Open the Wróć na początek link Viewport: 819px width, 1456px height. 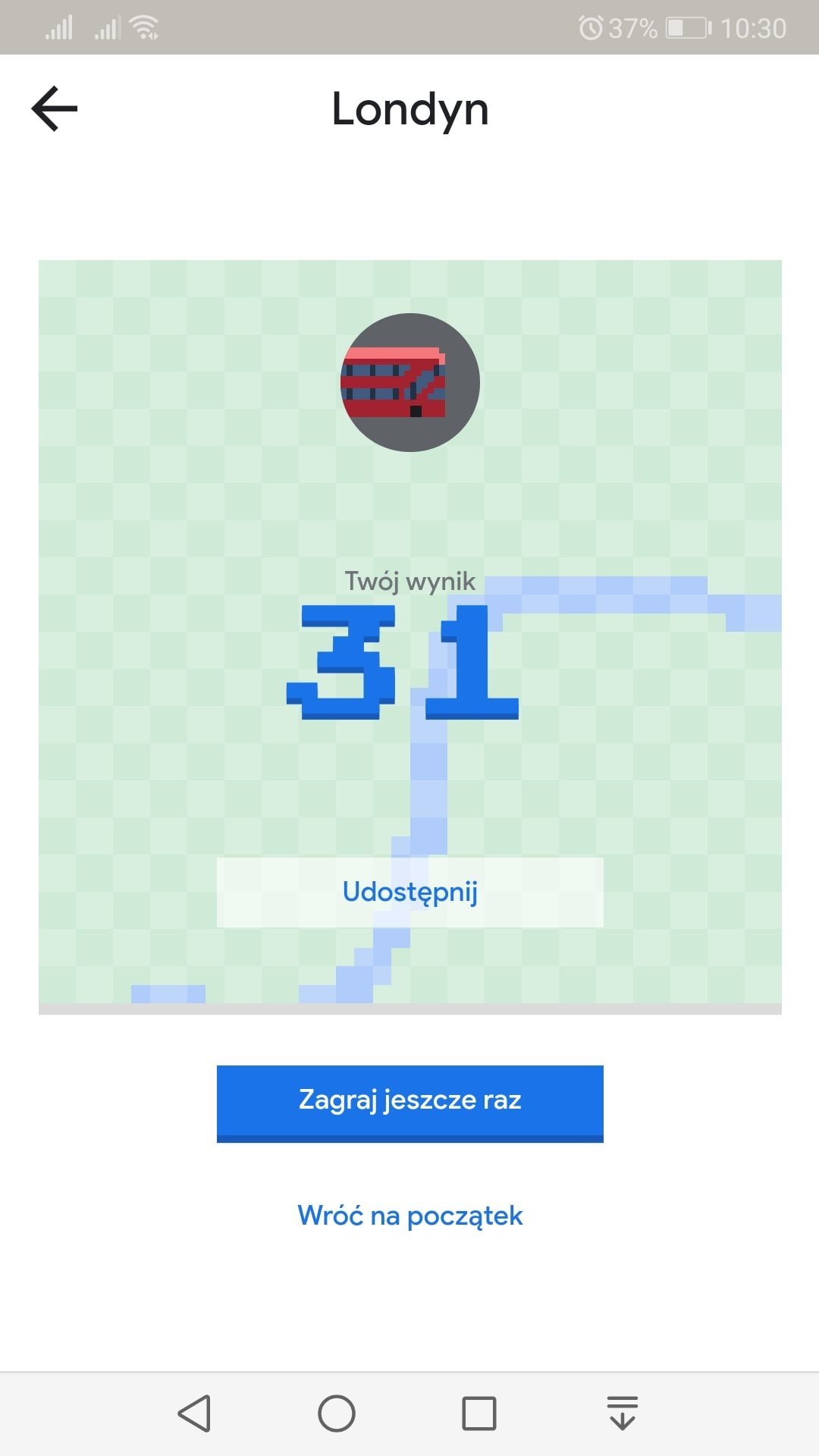click(x=410, y=1216)
